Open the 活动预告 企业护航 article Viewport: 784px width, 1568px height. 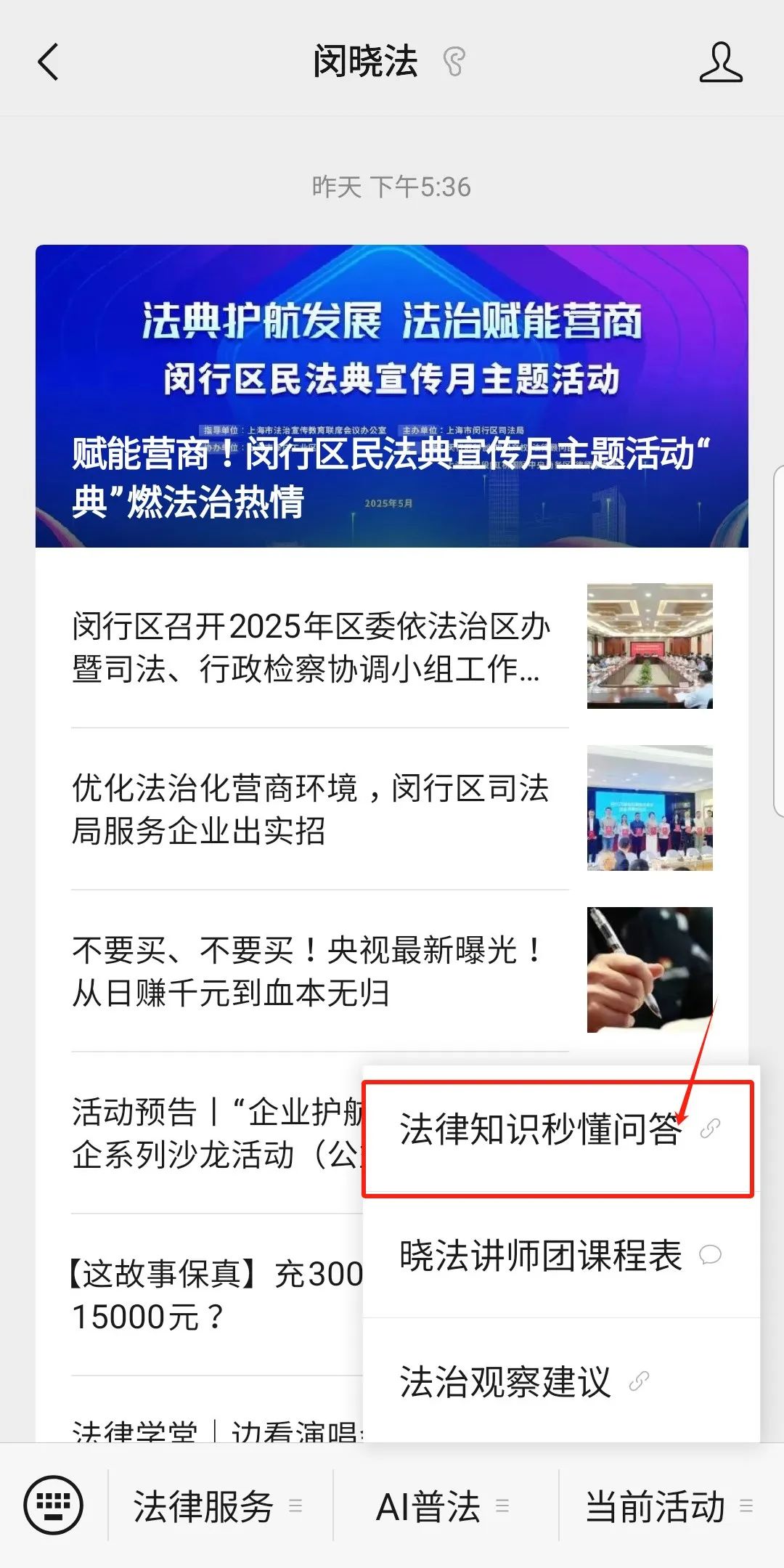[218, 1132]
